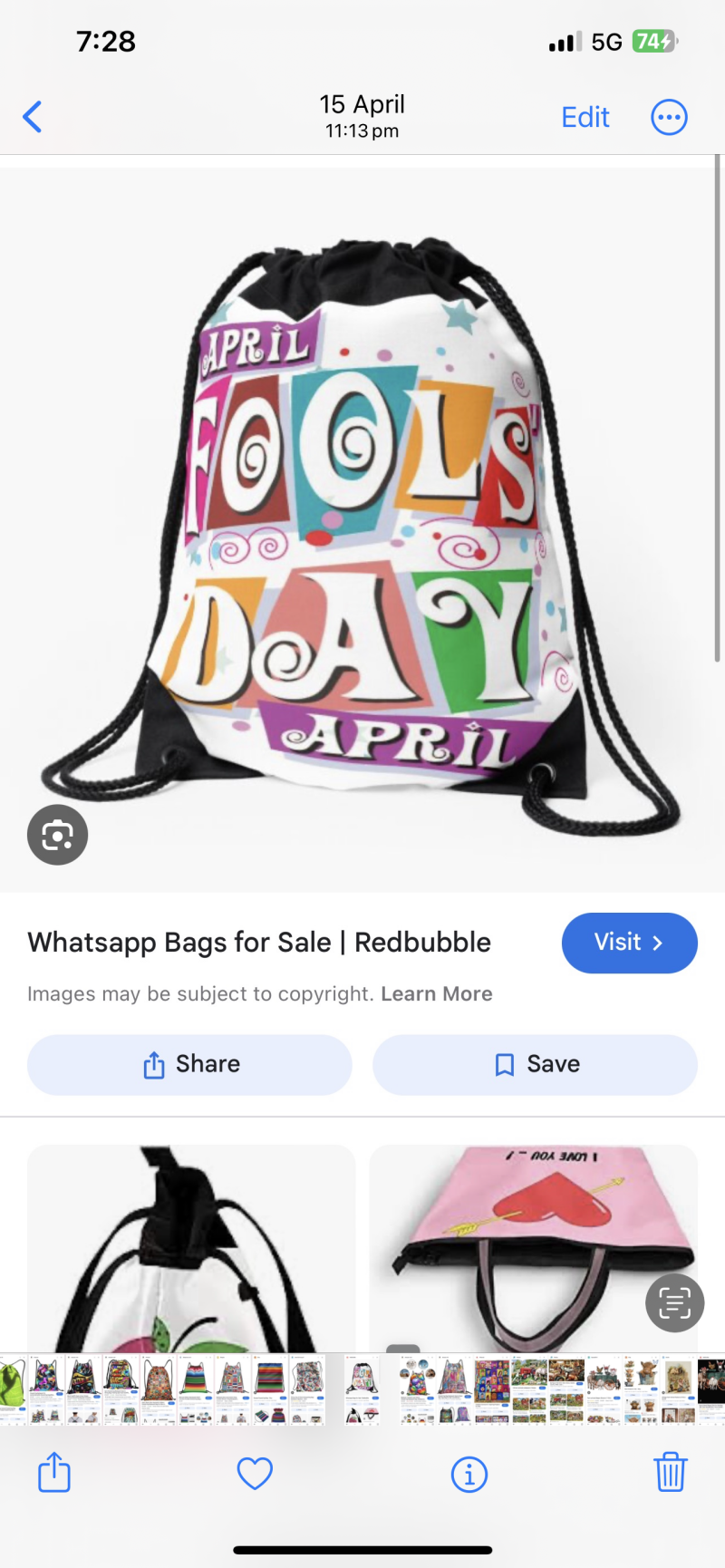Favorite this photo with the heart
The width and height of the screenshot is (725, 1568).
255,1474
